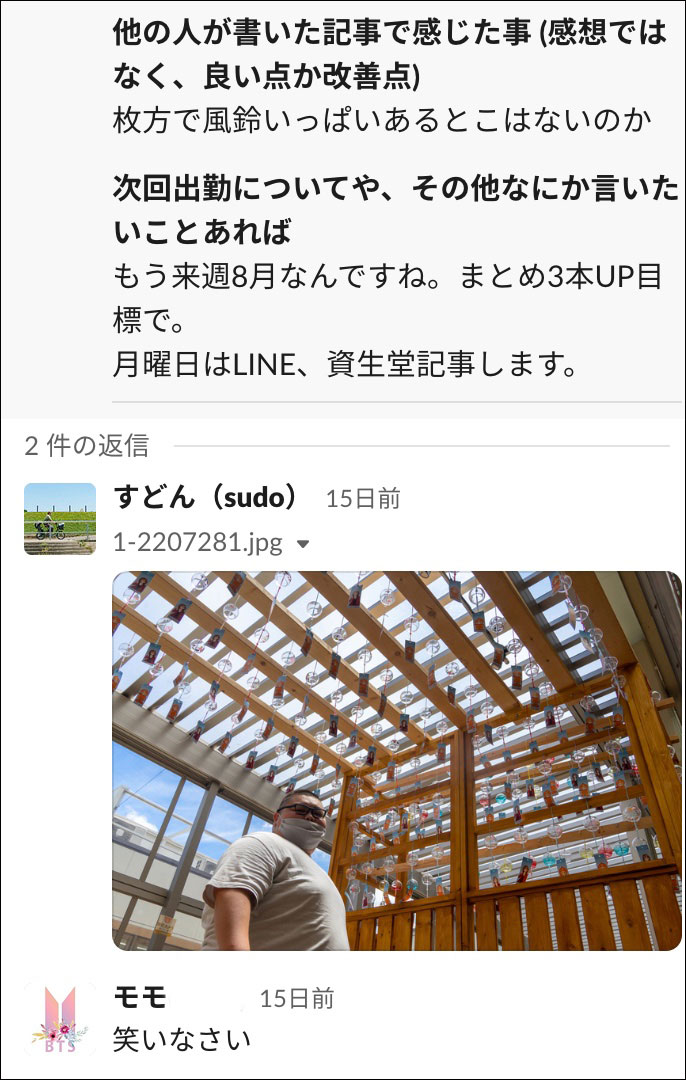The height and width of the screenshot is (1080, 686).
Task: View the profile of すどん（sudo）
Action: (206, 498)
